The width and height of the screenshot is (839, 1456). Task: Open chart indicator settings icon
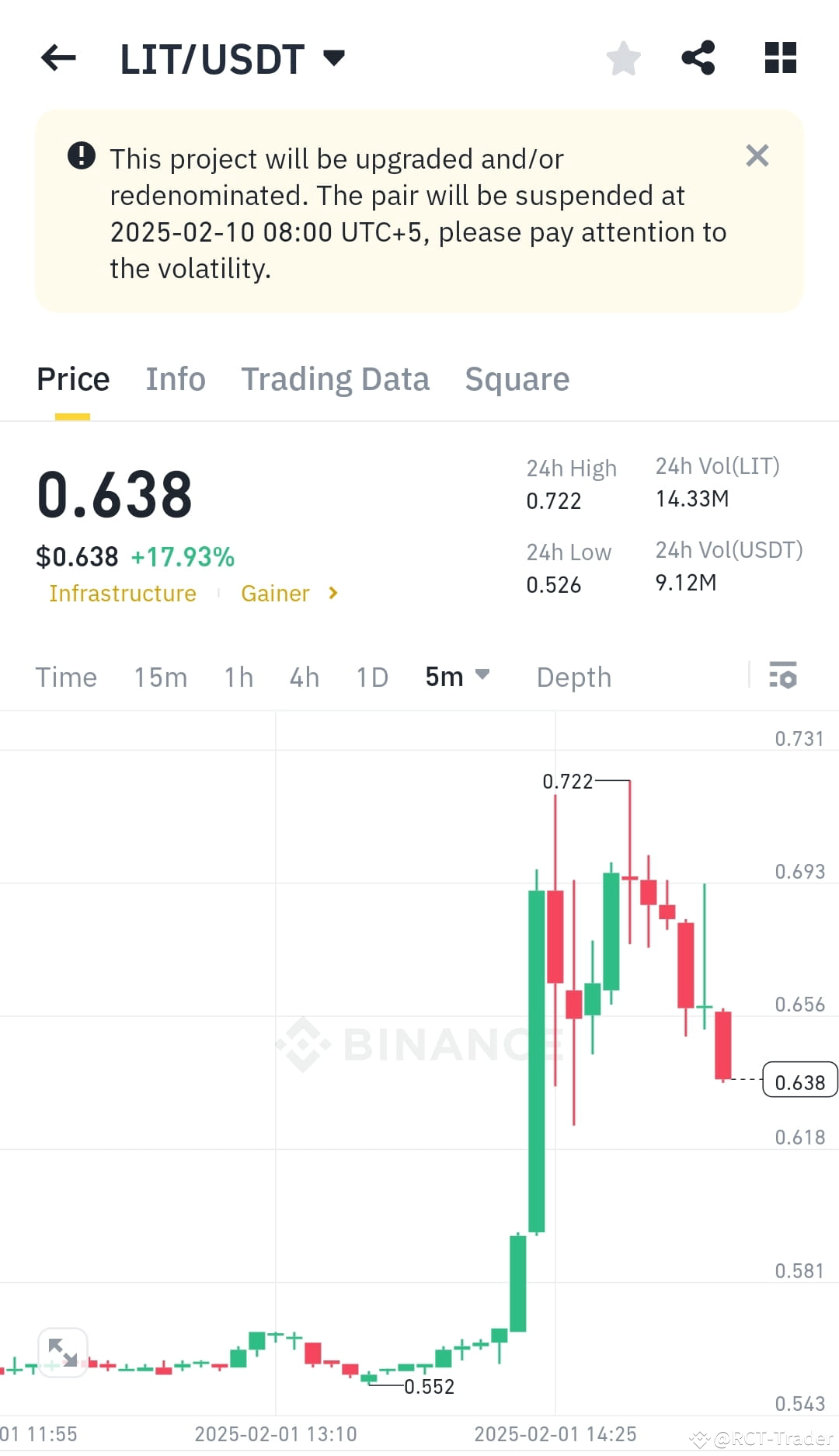point(784,677)
